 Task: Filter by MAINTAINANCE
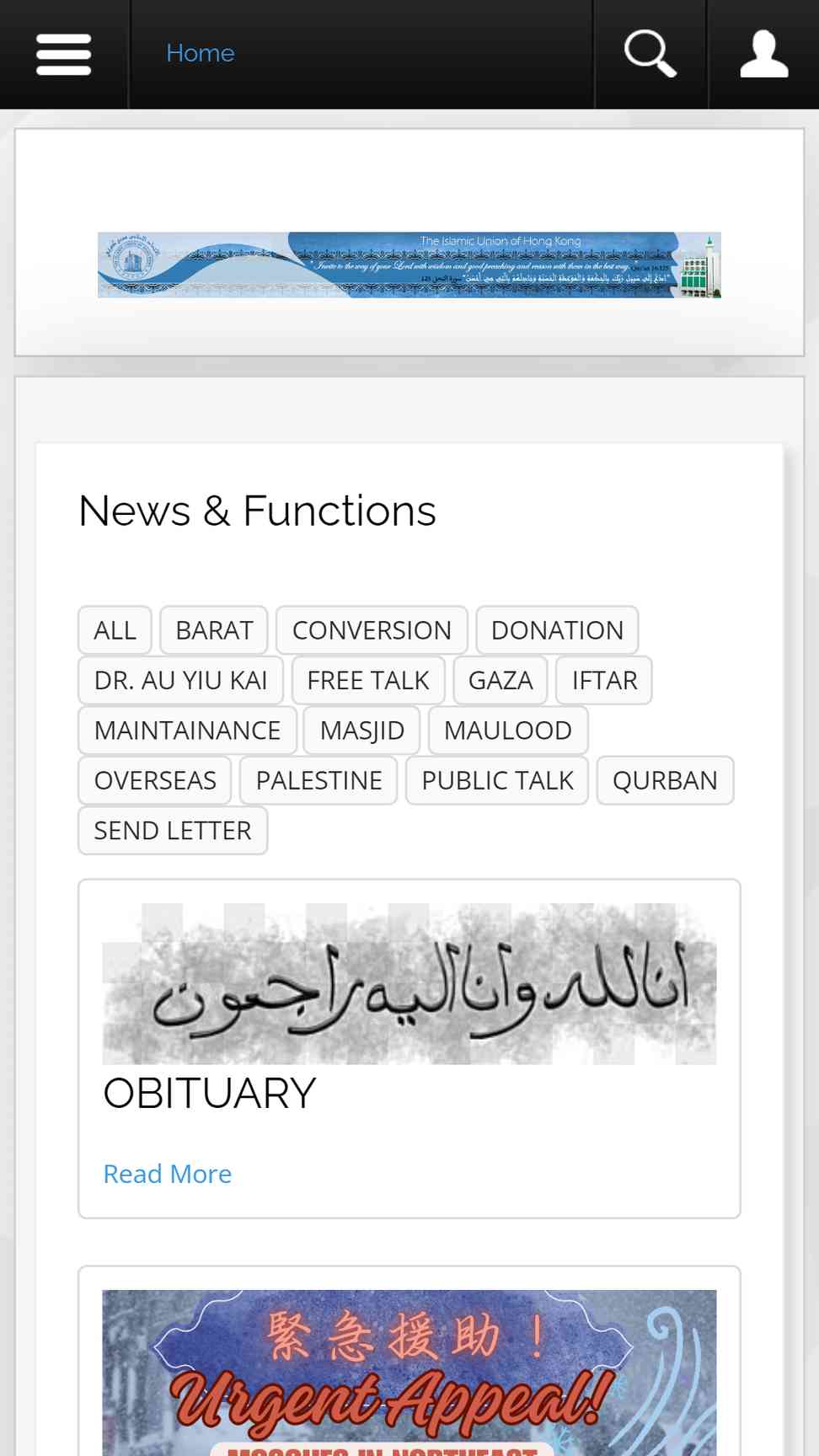[x=187, y=731]
